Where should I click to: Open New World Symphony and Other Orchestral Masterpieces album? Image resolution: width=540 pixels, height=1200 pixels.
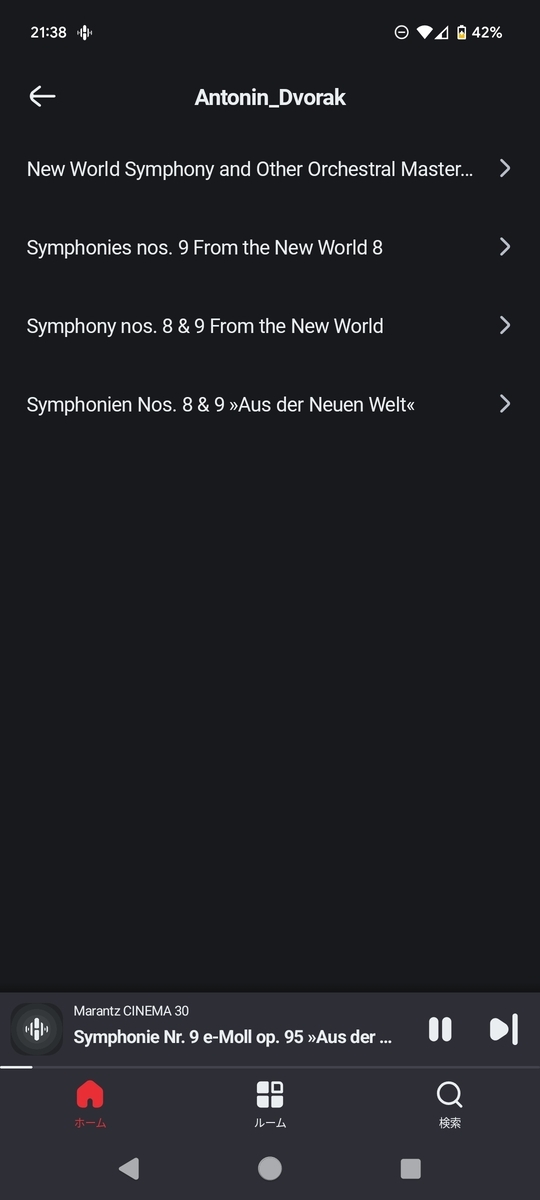[270, 169]
